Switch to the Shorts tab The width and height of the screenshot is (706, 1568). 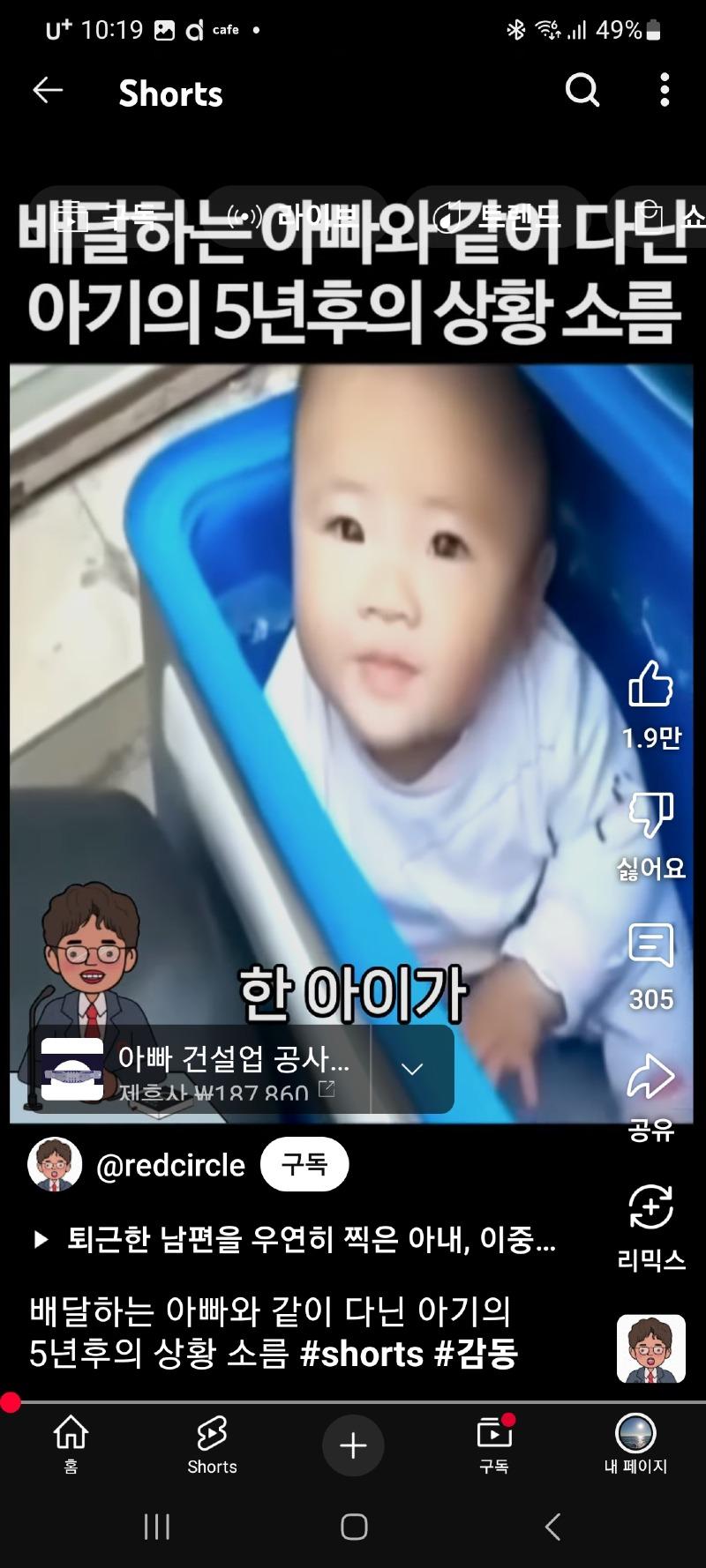212,1445
